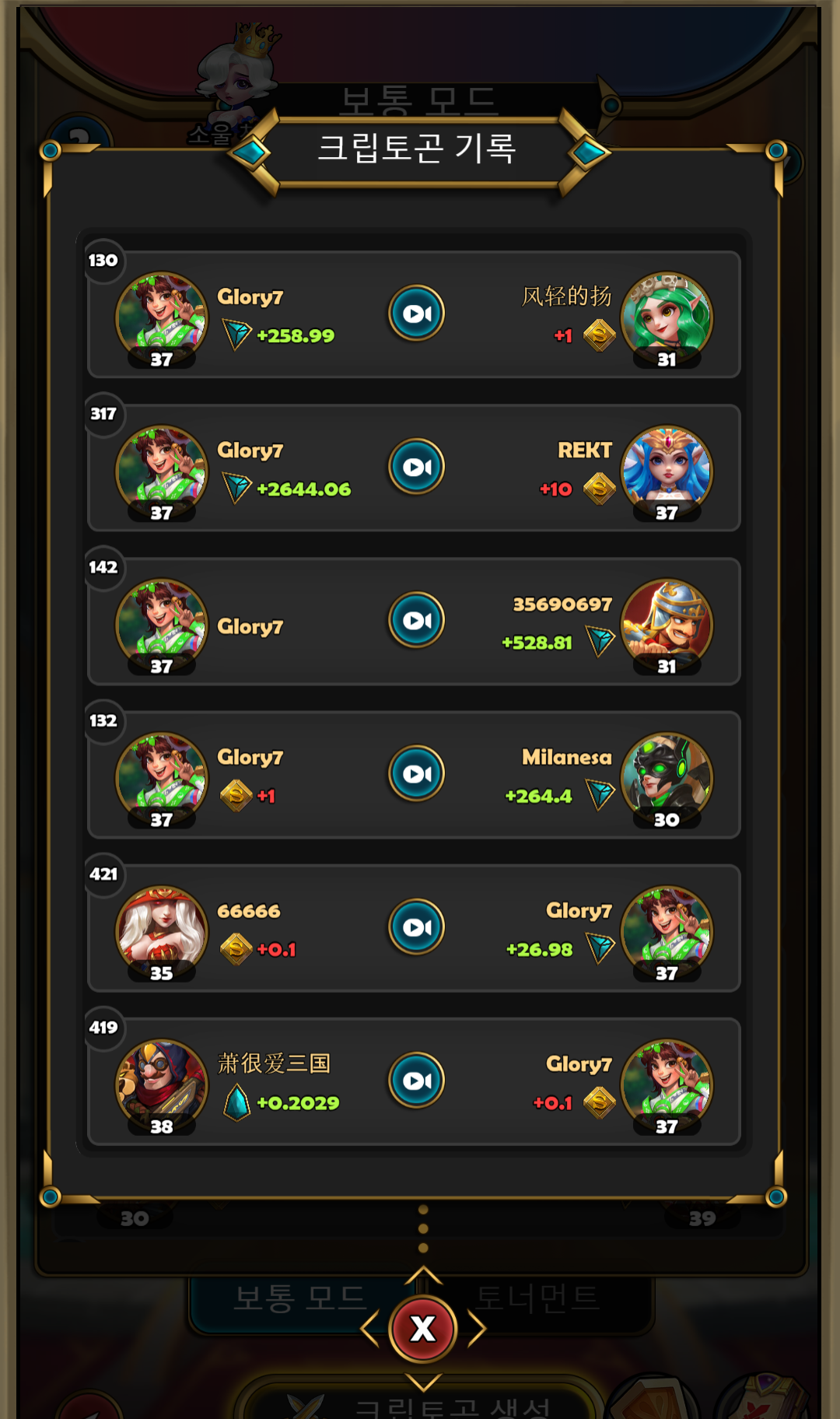
Task: Play replay of 66666 vs Glory7
Action: [416, 927]
